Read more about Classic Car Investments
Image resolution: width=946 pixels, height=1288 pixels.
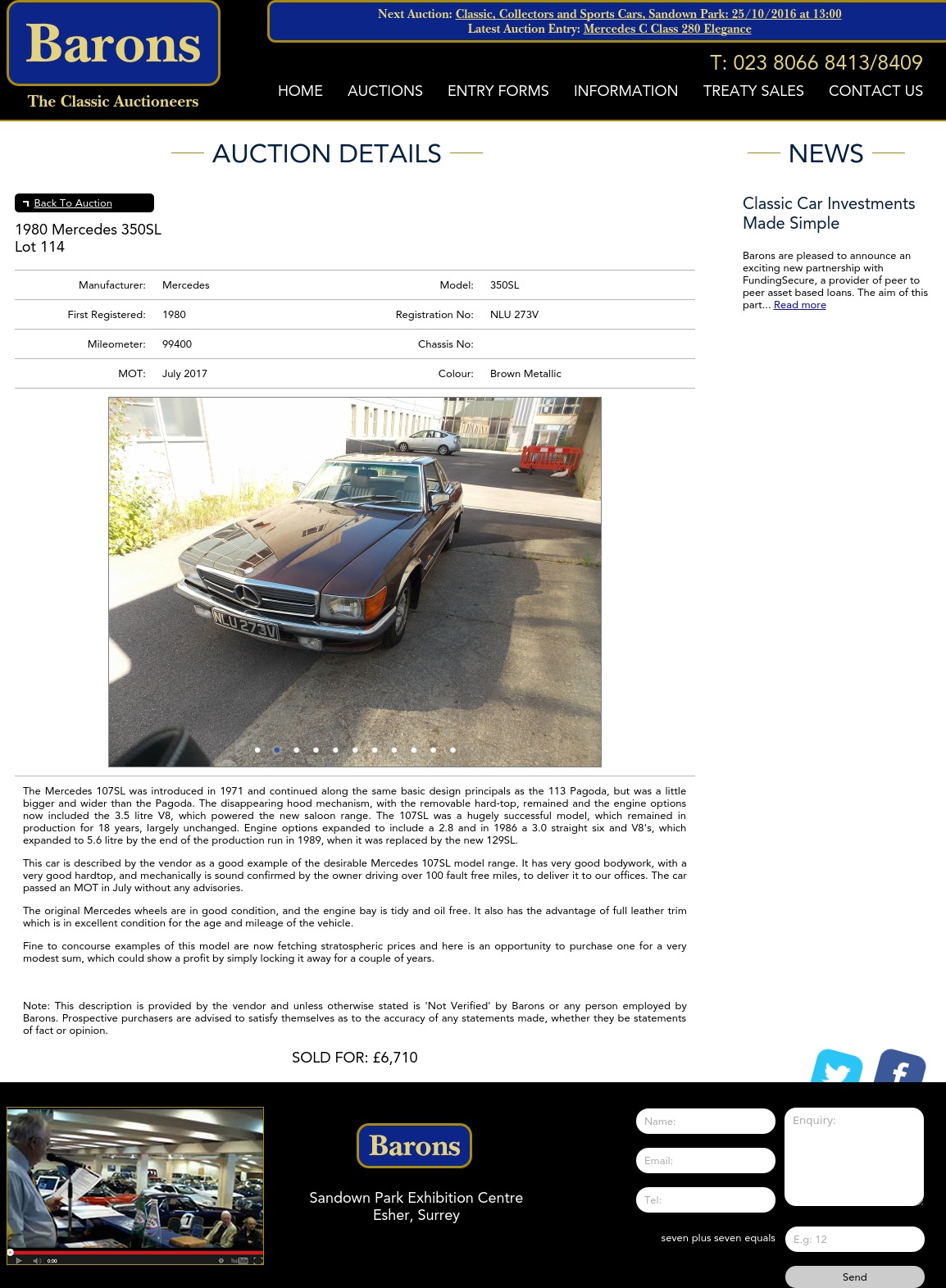point(799,305)
